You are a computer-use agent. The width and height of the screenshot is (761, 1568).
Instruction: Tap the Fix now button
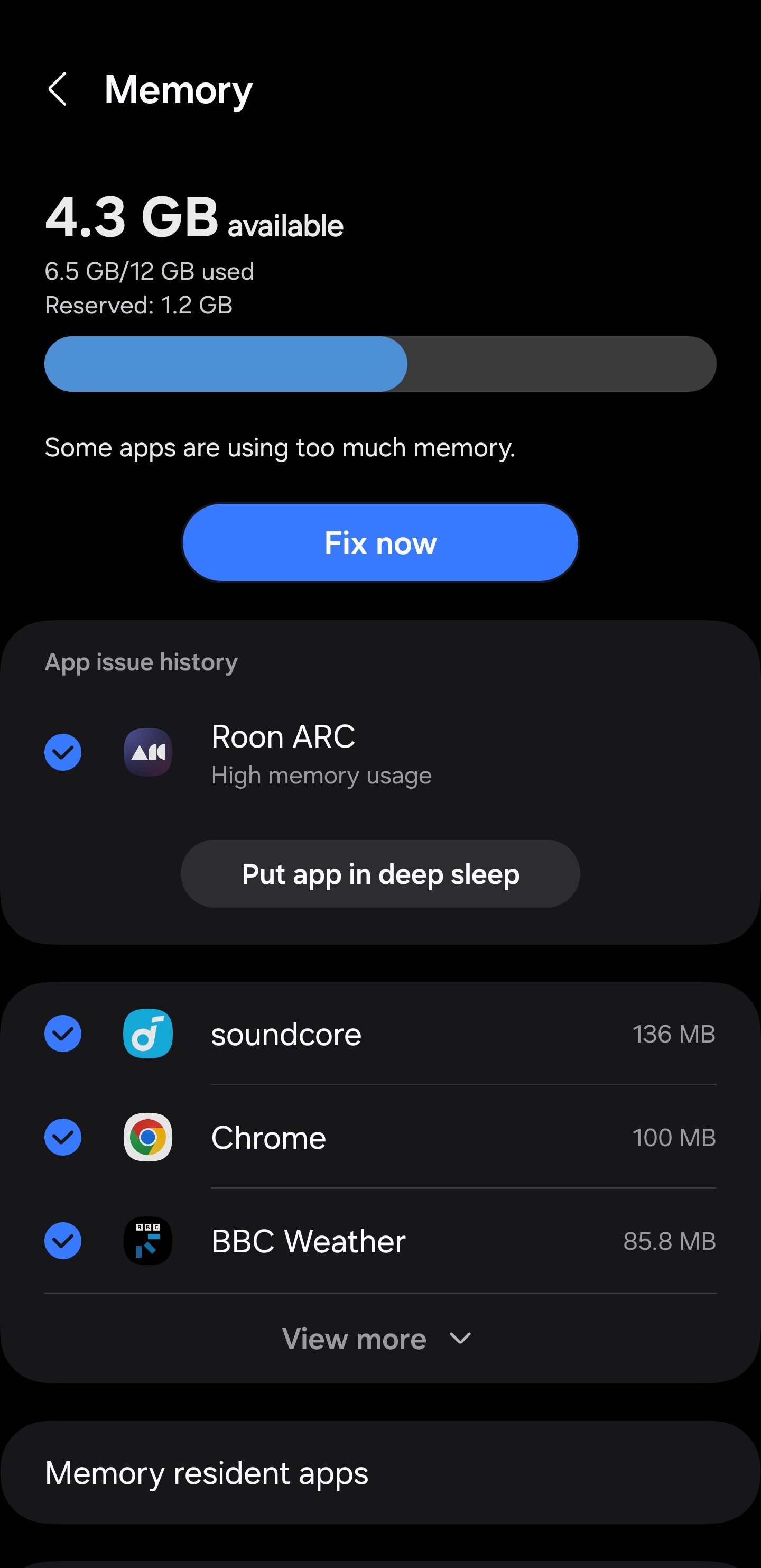[x=380, y=542]
